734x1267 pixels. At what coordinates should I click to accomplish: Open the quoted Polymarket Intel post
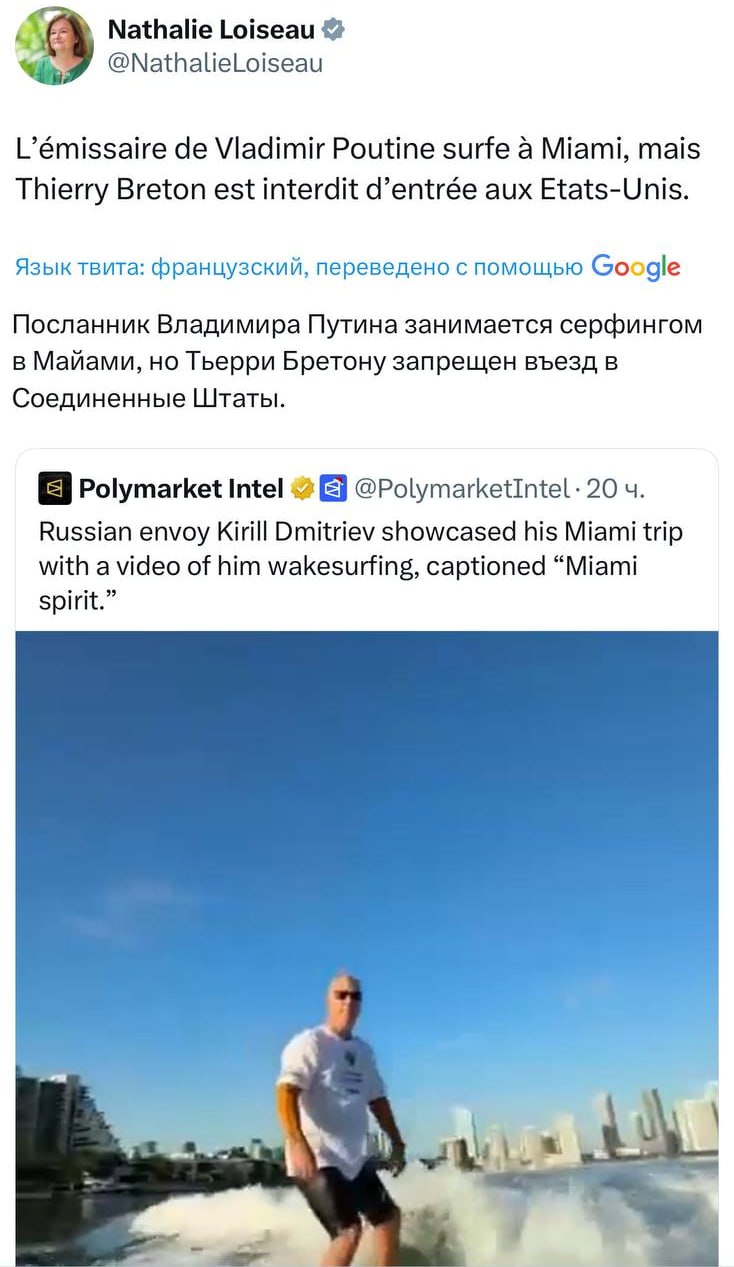coord(360,548)
